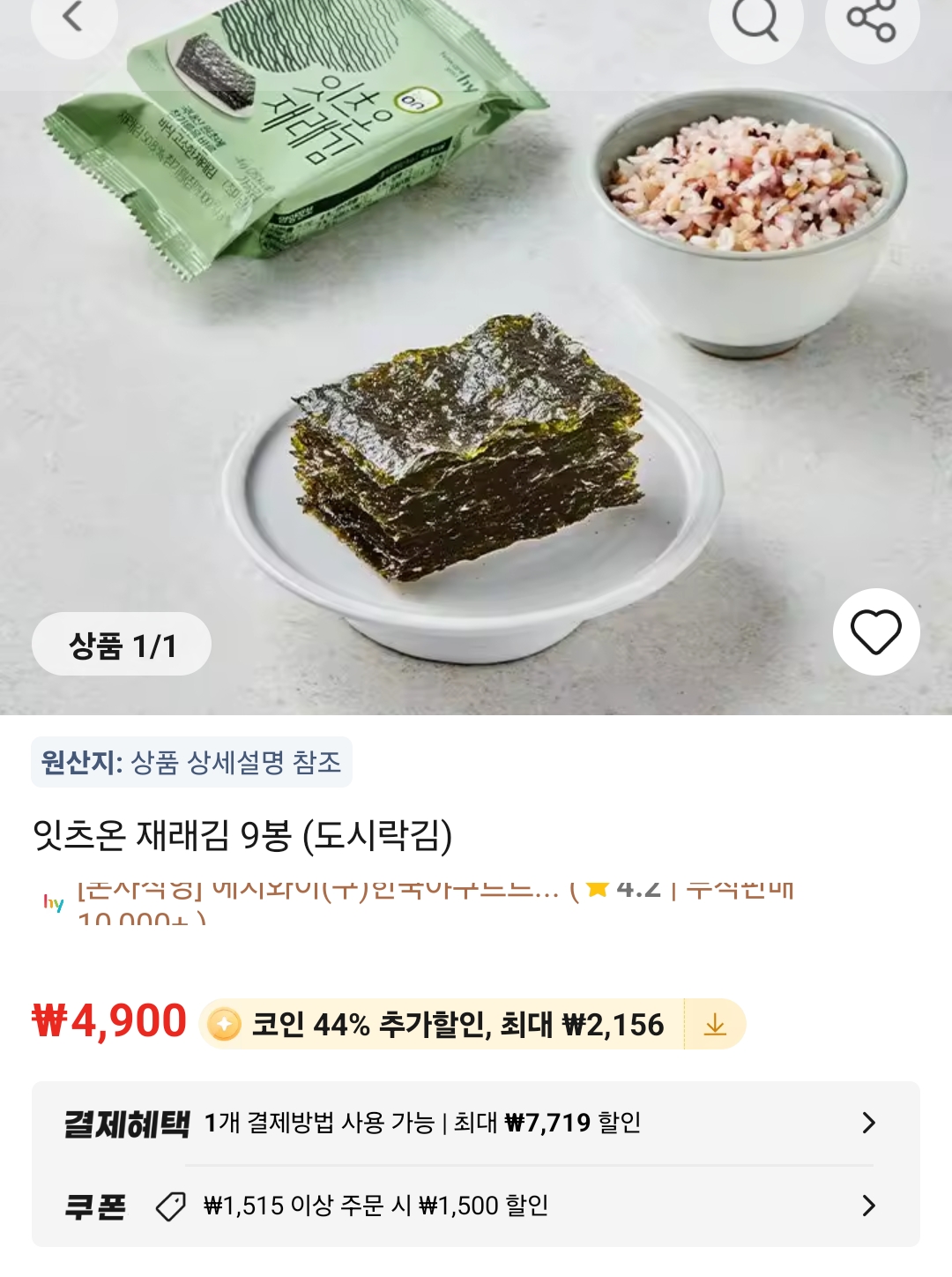The image size is (952, 1277).
Task: Open search from the magnifier icon
Action: pos(755,19)
